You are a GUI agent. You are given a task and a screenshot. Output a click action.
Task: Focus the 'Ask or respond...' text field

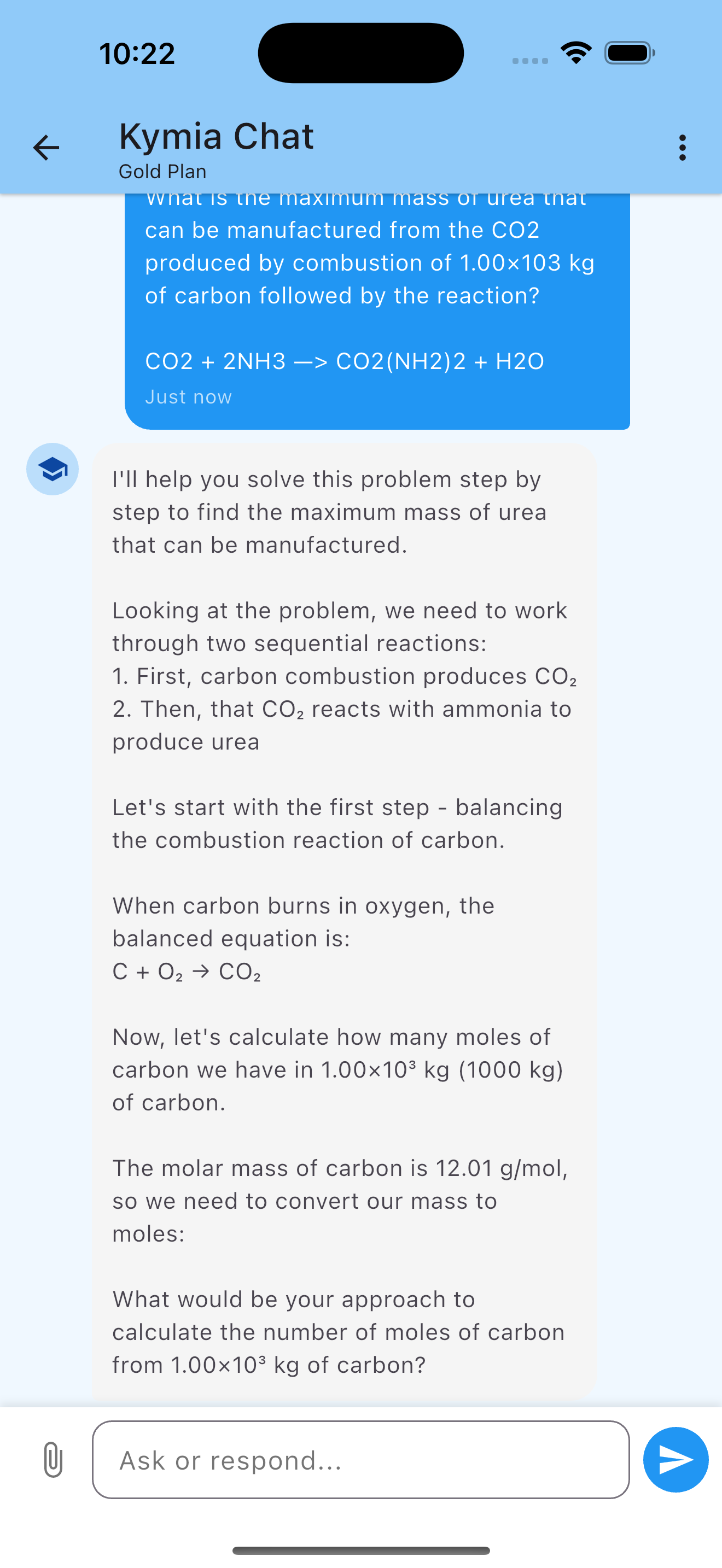(360, 1460)
